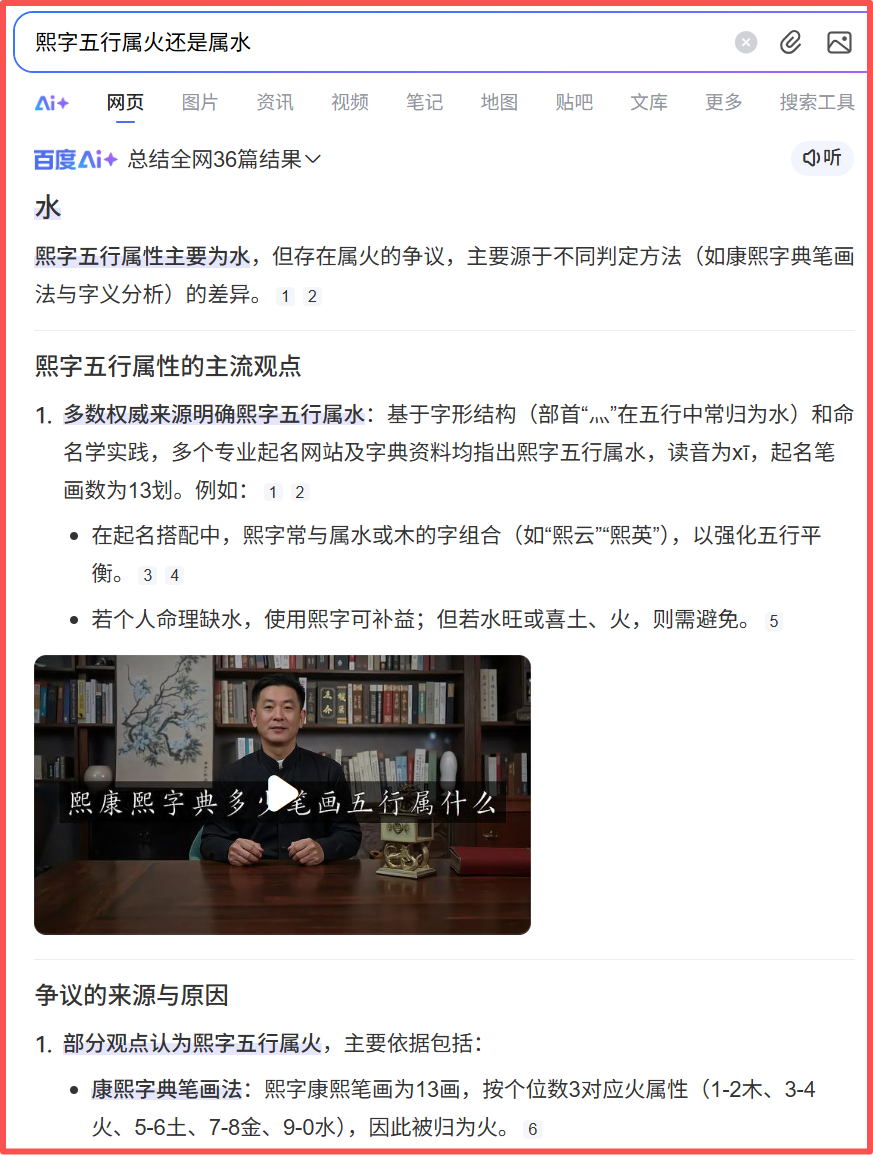Open 搜索工具 options
Viewport: 873px width, 1155px height.
817,102
